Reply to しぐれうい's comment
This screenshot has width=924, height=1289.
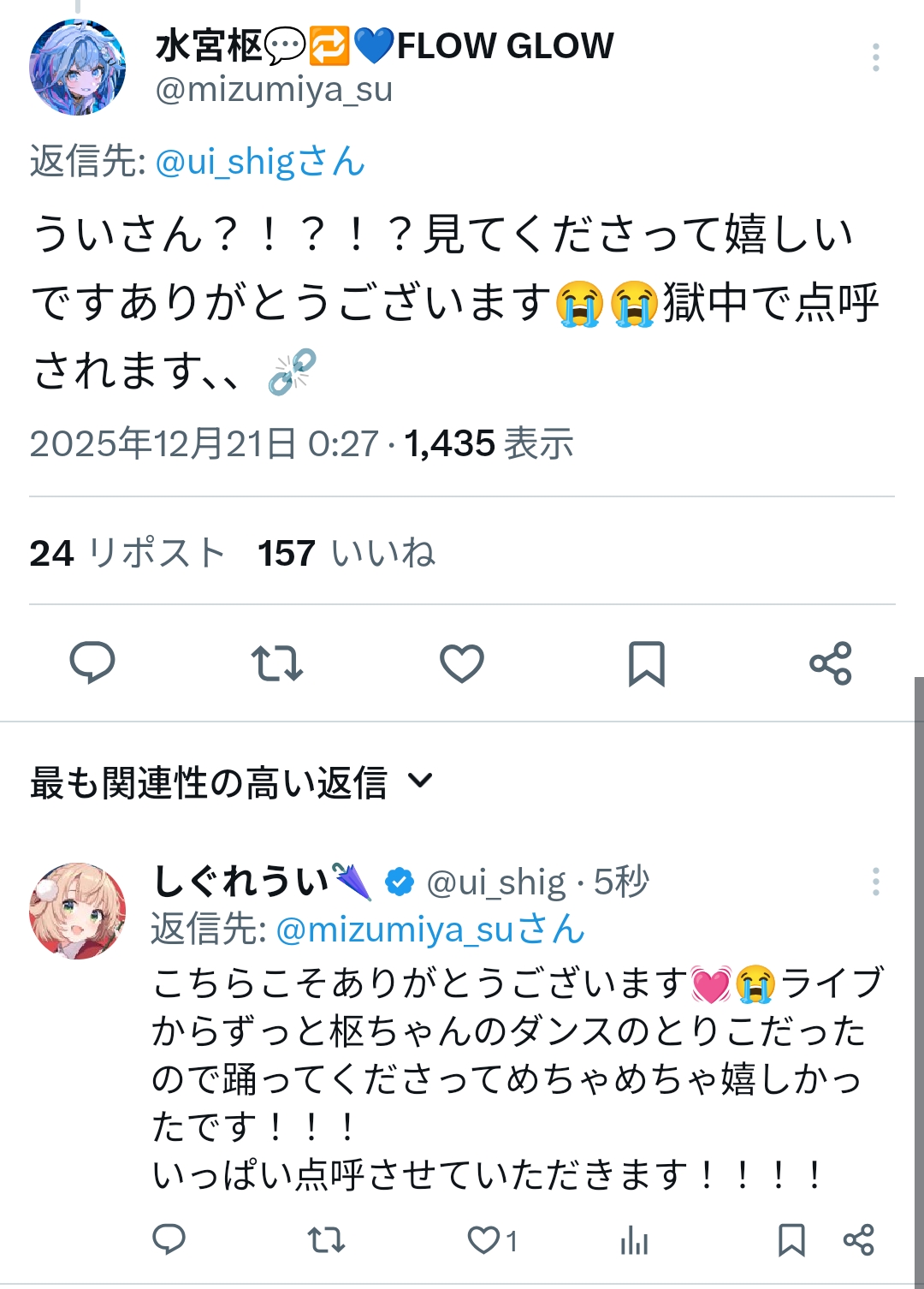click(x=169, y=1239)
